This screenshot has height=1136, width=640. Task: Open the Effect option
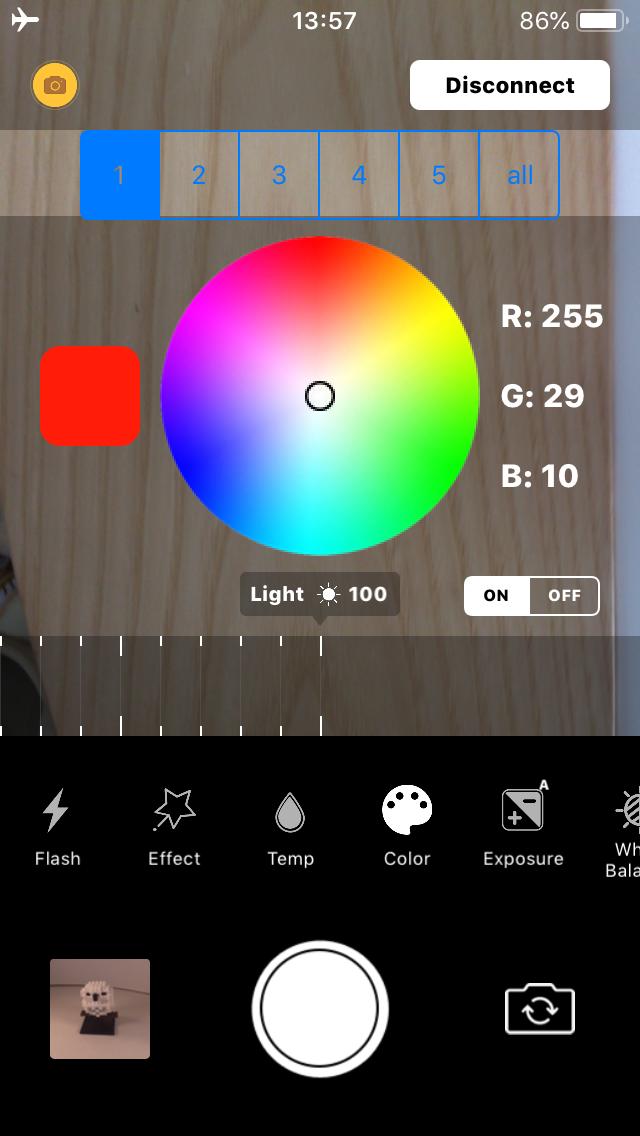click(174, 827)
